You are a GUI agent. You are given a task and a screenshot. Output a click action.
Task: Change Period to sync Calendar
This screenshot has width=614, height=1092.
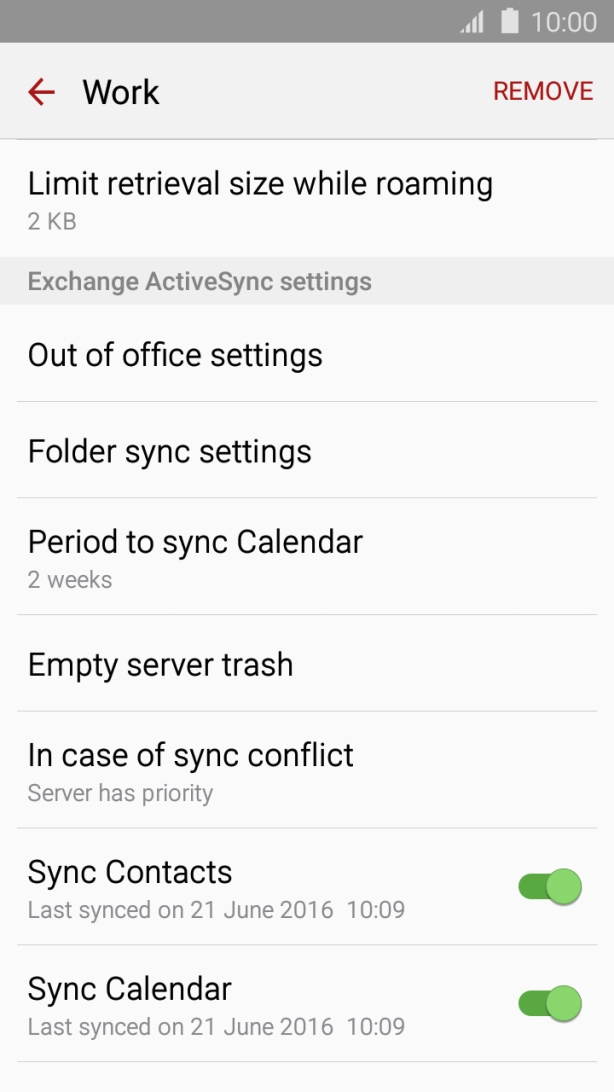click(195, 557)
